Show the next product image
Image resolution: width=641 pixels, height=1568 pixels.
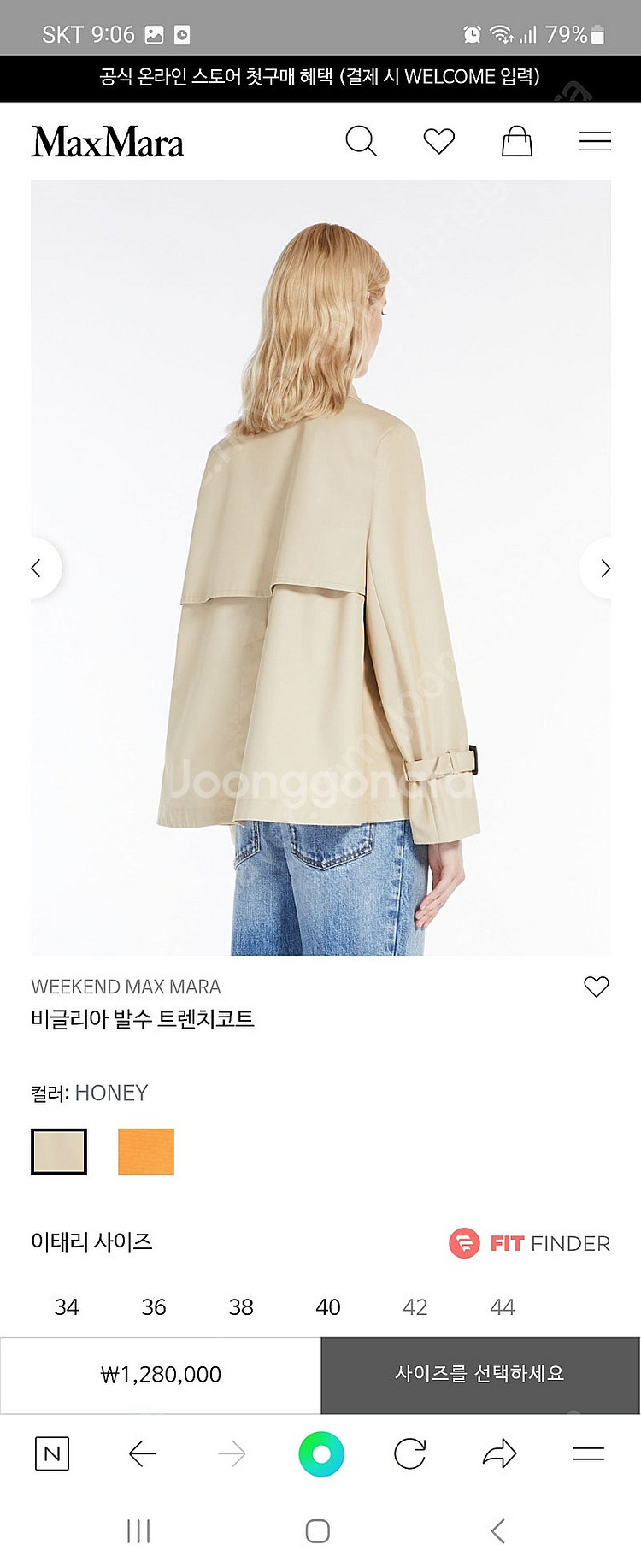point(604,568)
